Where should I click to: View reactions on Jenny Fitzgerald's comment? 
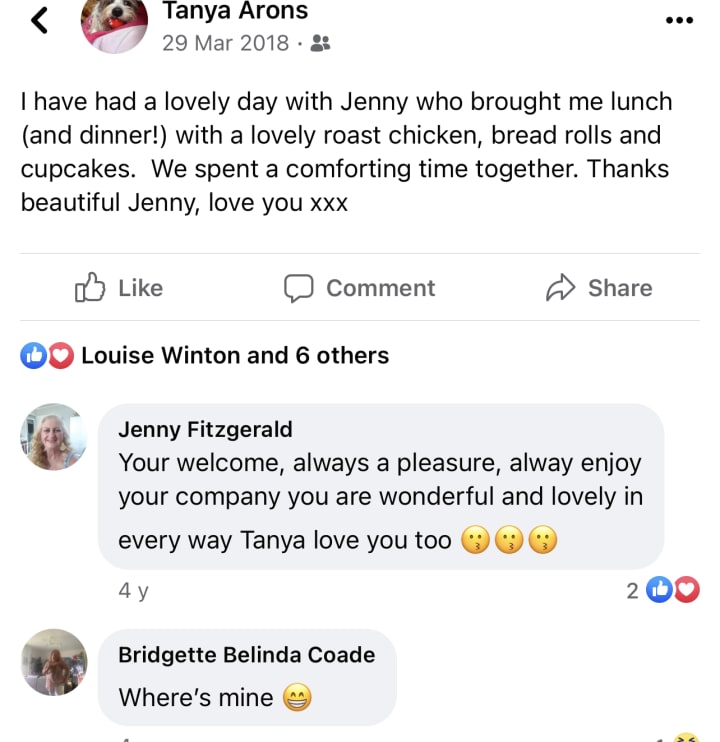[663, 590]
